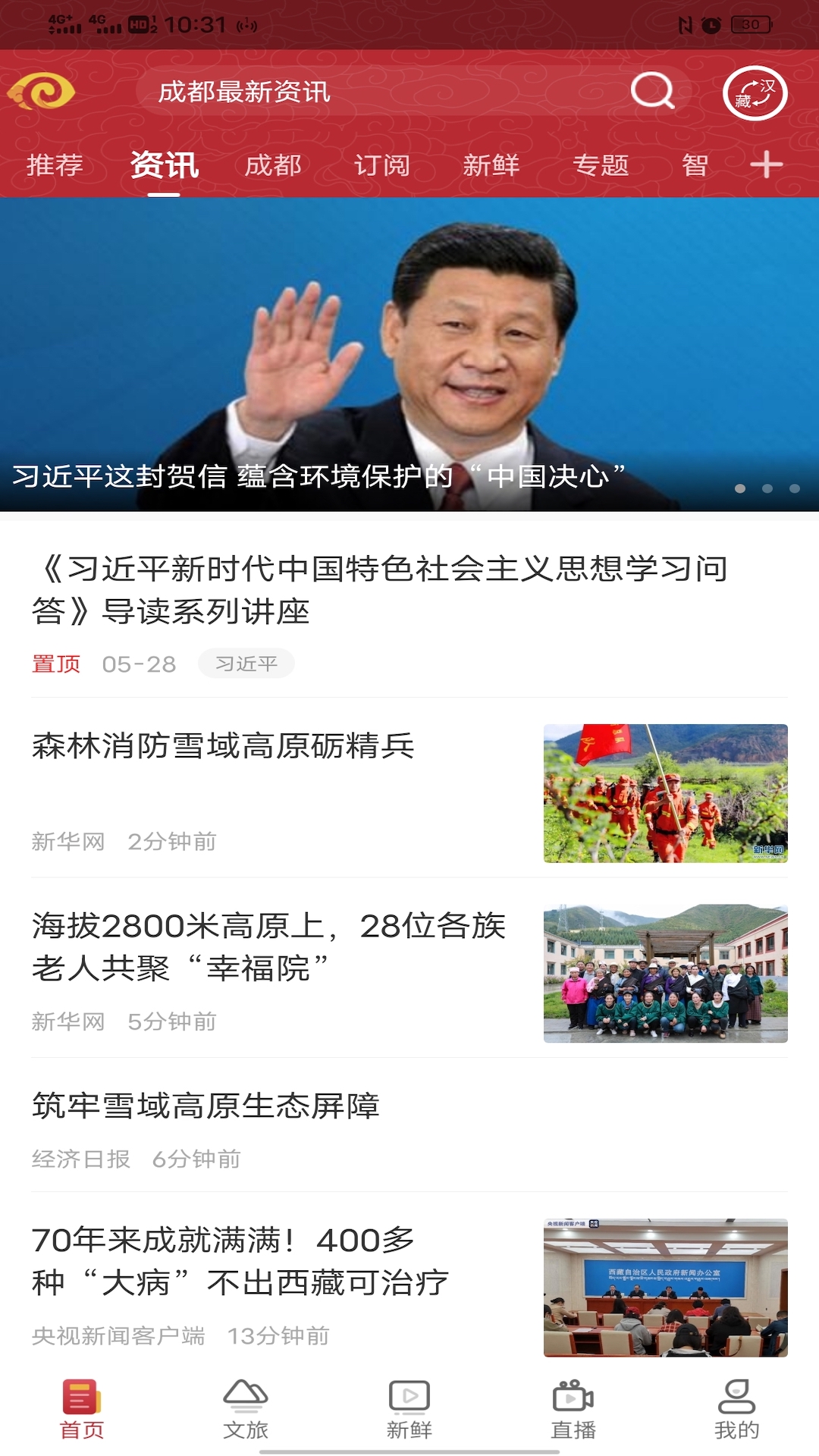Open the 直播 bottom tab
Image resolution: width=819 pixels, height=1456 pixels.
click(x=573, y=1410)
